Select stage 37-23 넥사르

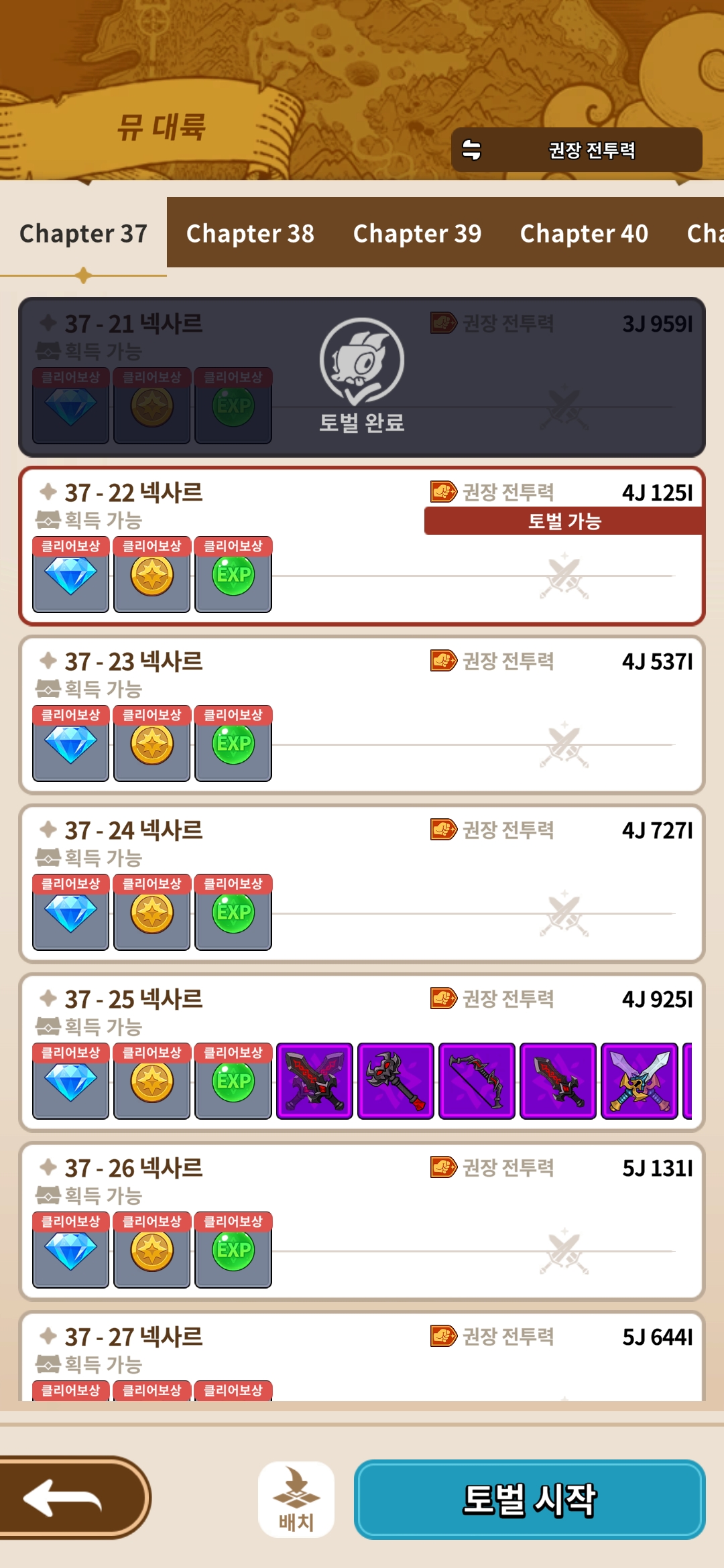pyautogui.click(x=362, y=715)
